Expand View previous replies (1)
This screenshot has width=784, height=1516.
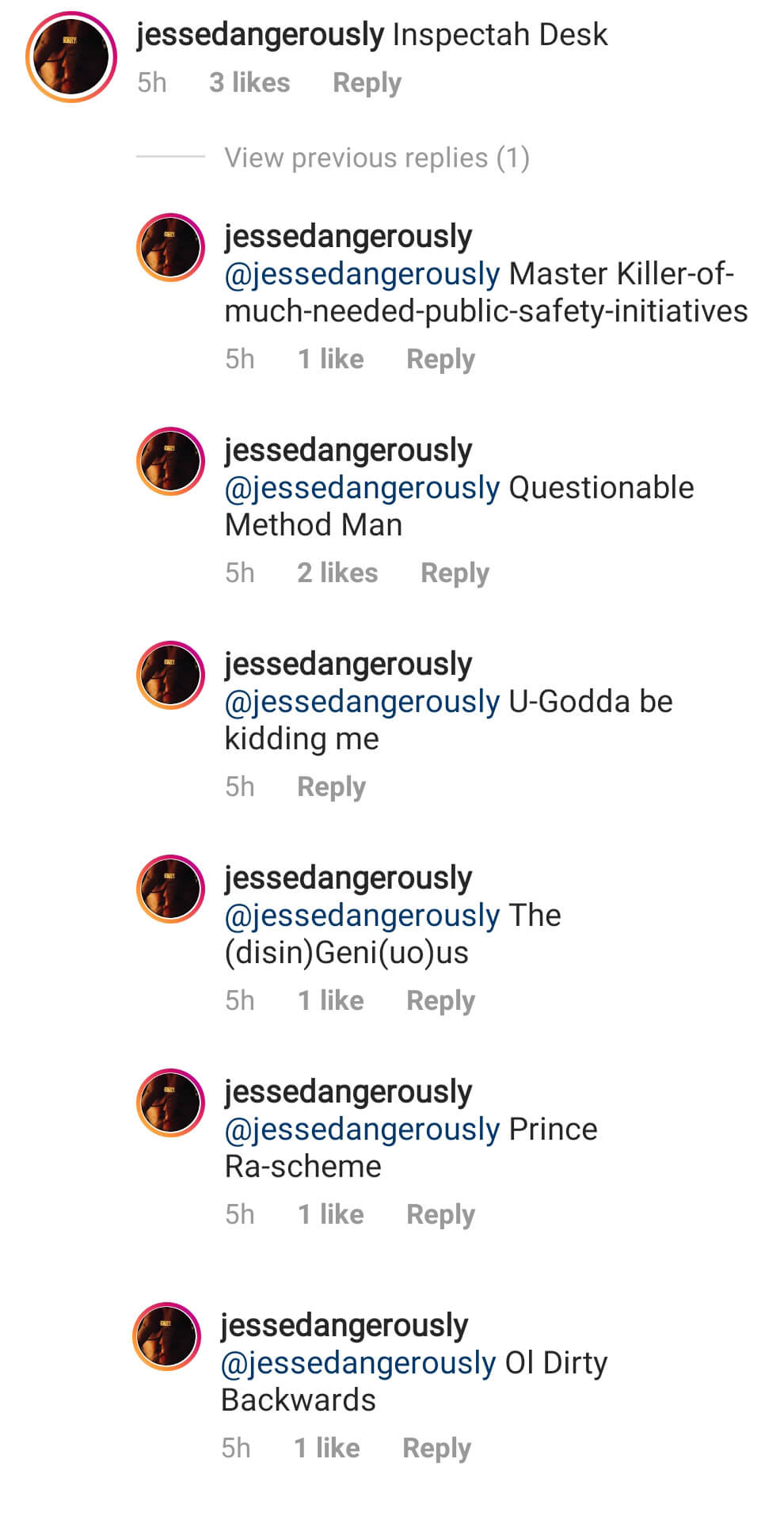coord(377,158)
